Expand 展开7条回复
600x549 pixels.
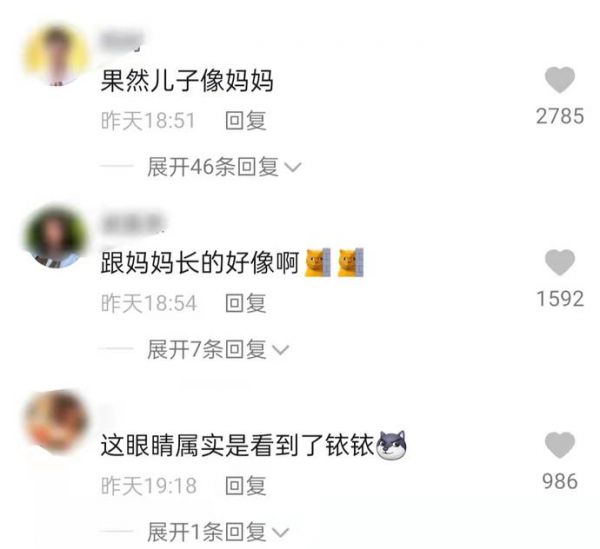tap(217, 349)
